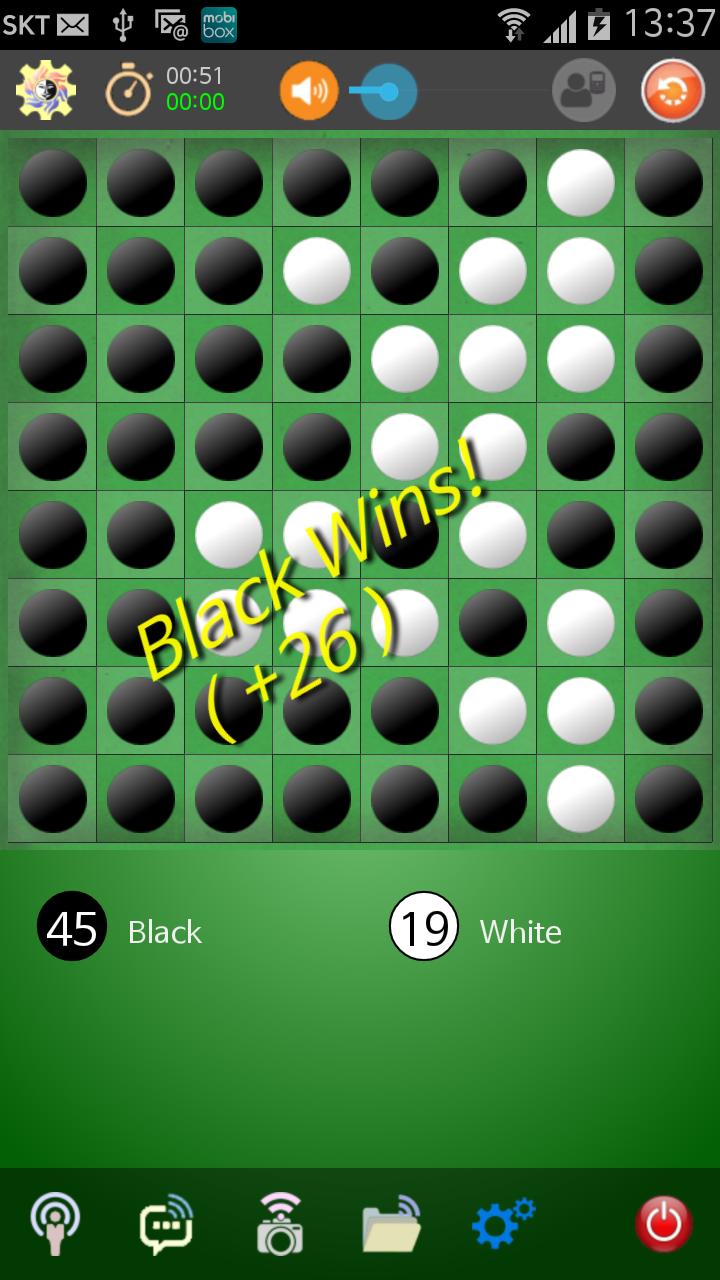Open the wireless folder icon

(392, 1223)
